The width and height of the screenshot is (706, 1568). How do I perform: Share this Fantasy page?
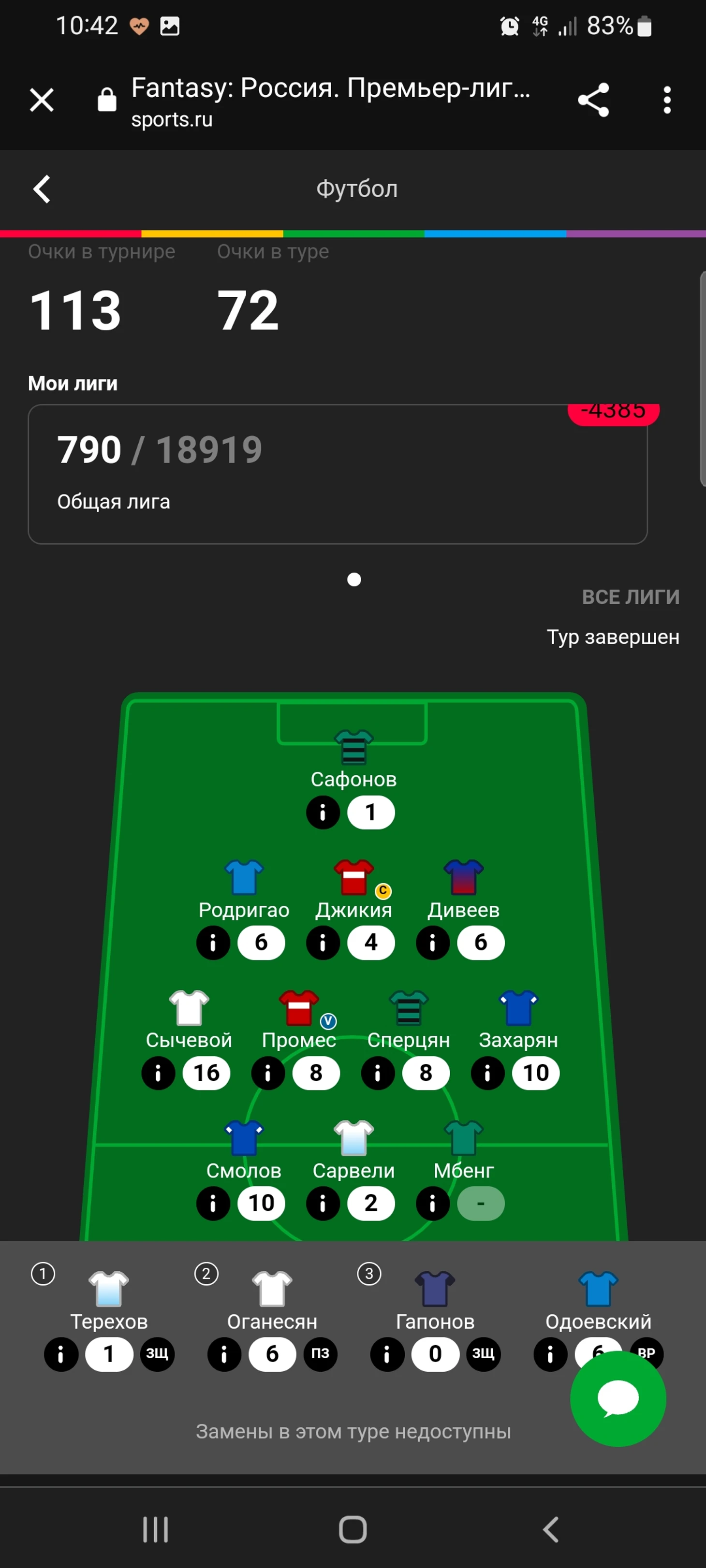coord(593,100)
